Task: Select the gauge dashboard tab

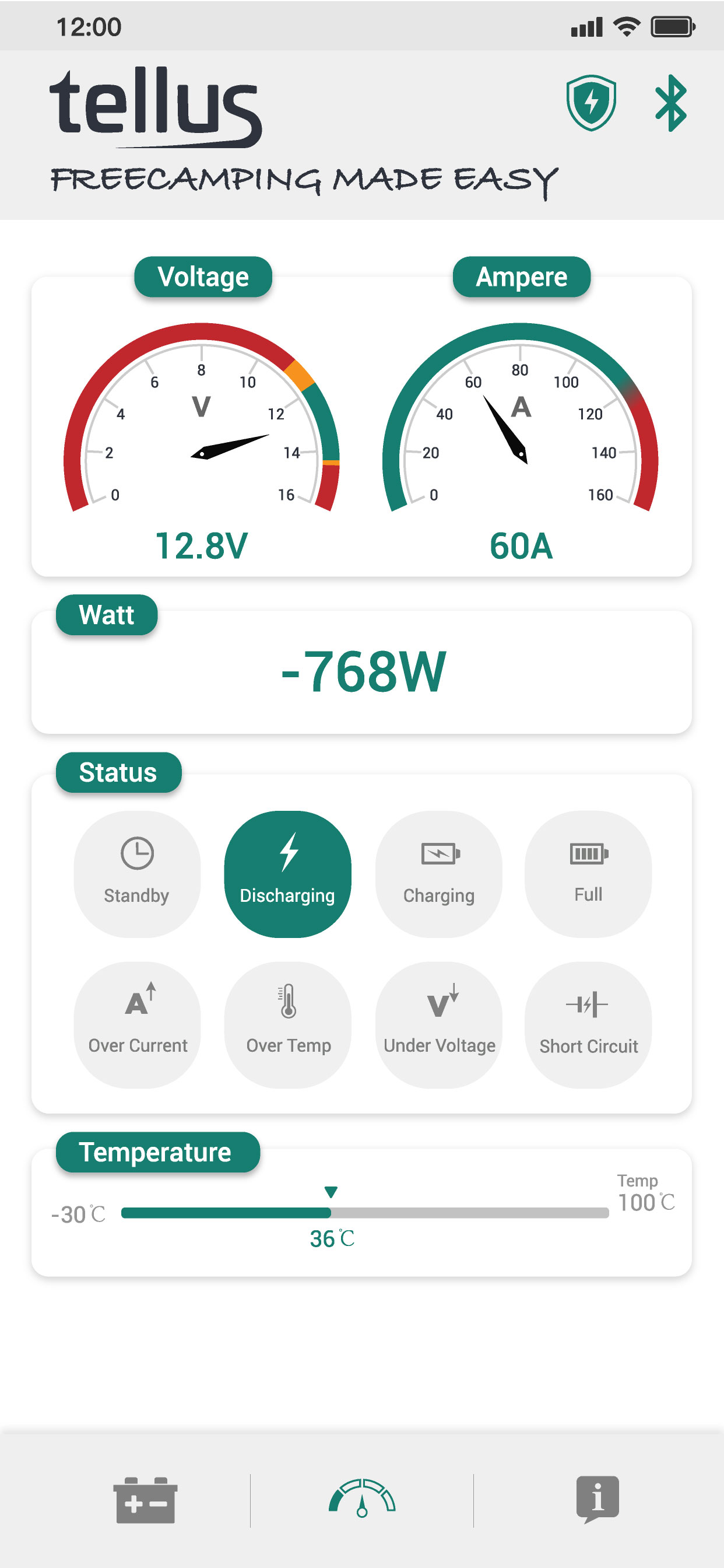Action: tap(362, 1498)
